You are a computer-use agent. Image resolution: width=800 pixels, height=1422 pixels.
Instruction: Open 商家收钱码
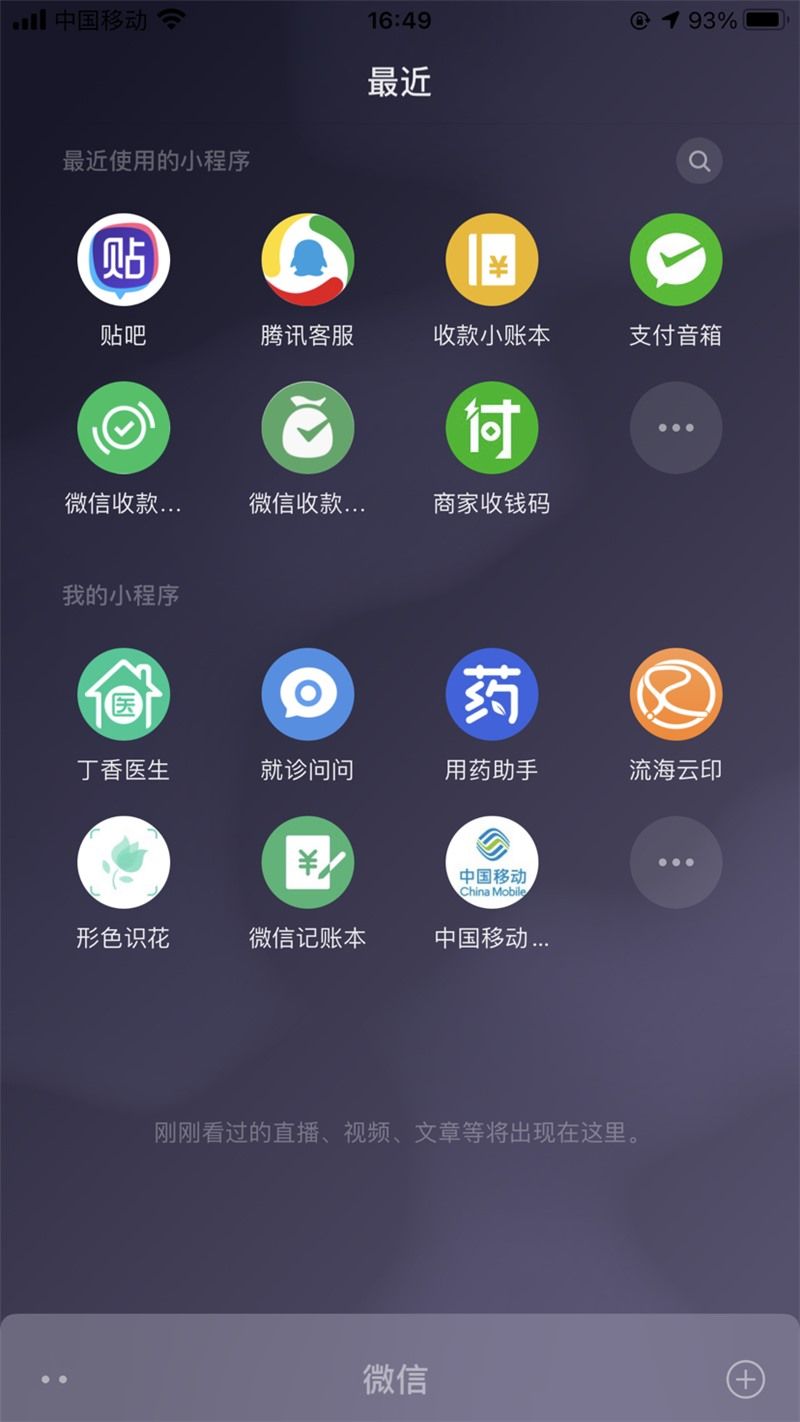(491, 428)
